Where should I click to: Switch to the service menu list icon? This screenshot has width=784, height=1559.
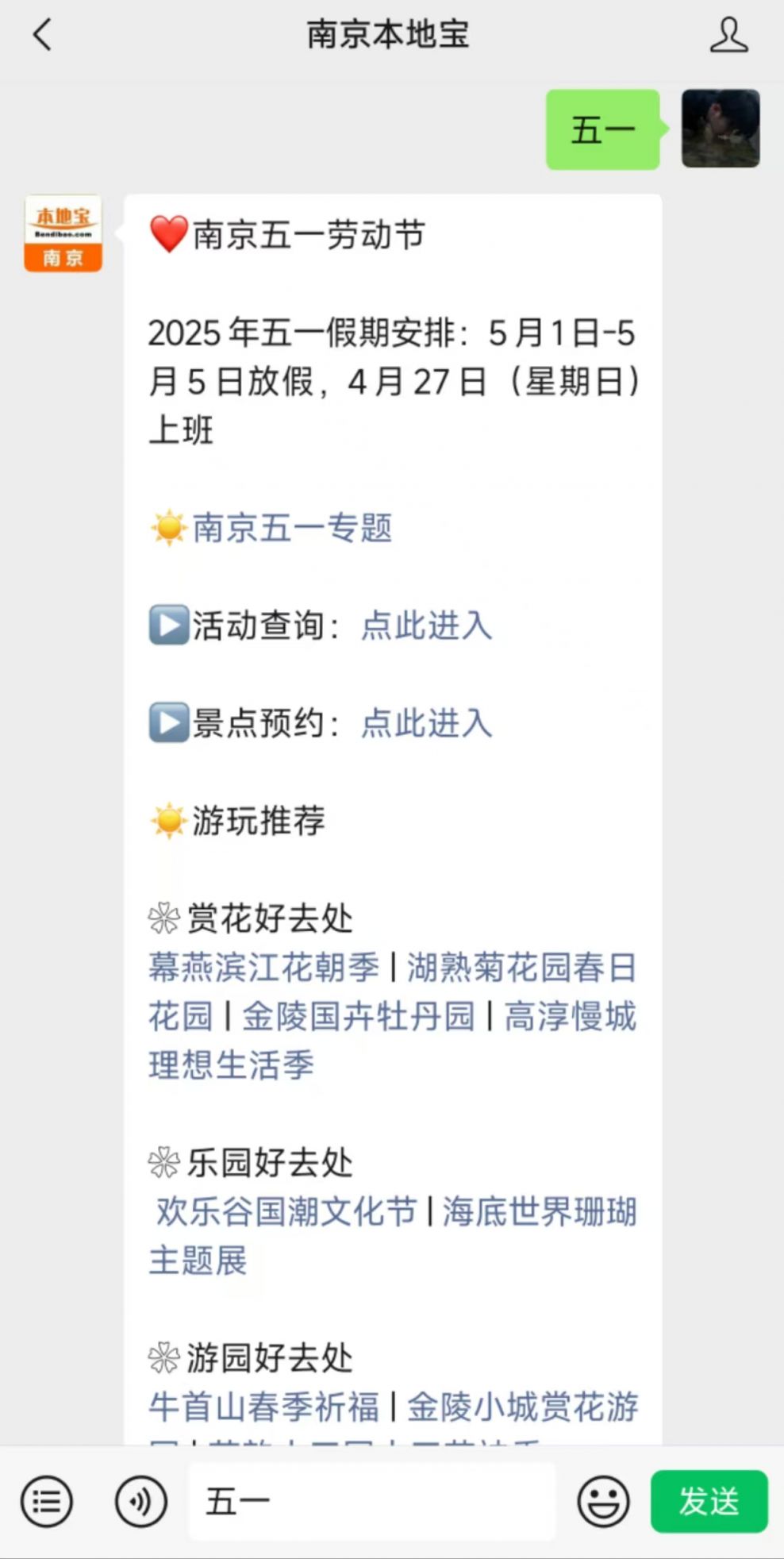pos(47,1501)
